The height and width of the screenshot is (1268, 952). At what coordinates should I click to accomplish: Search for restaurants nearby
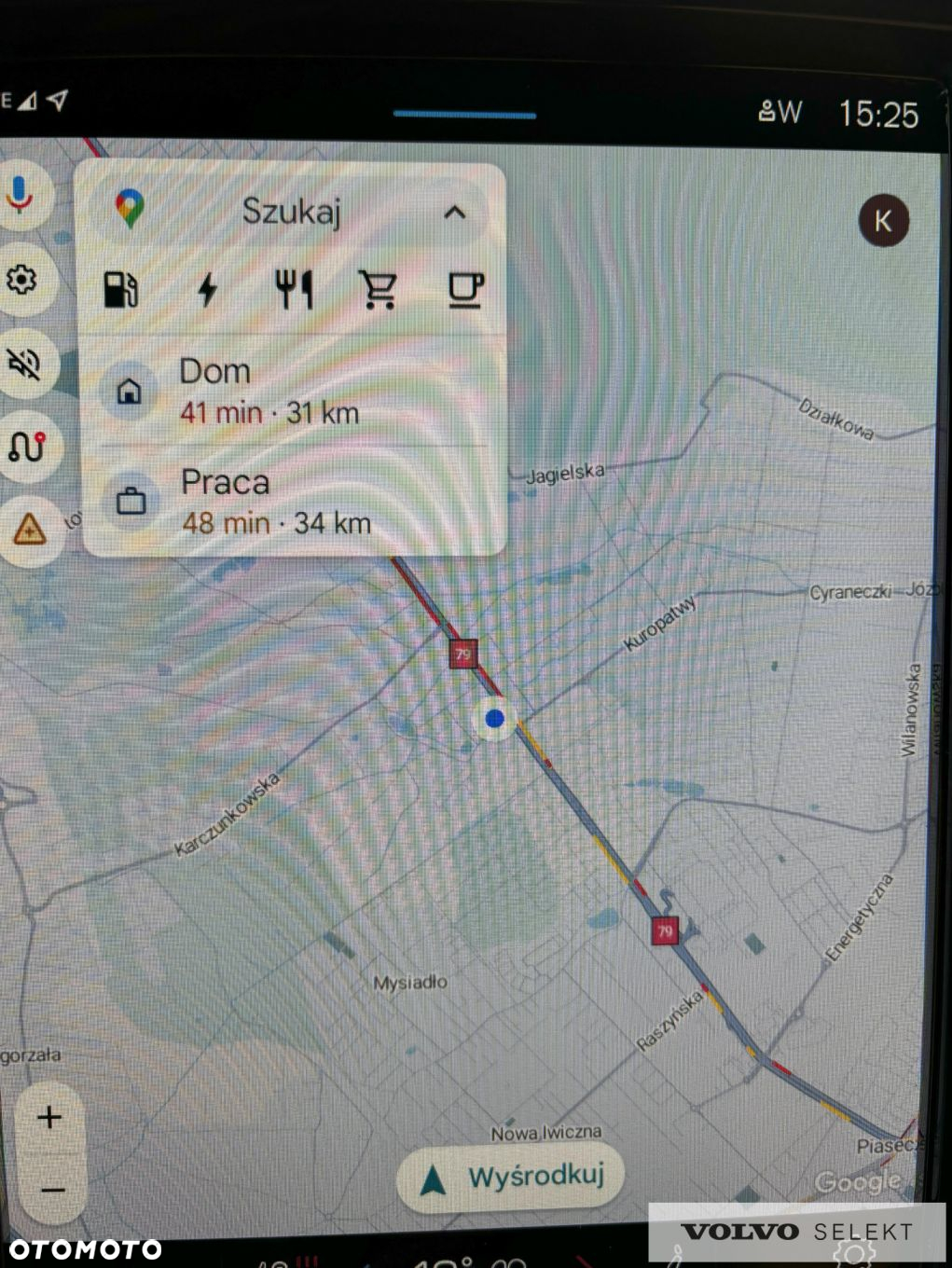click(294, 289)
